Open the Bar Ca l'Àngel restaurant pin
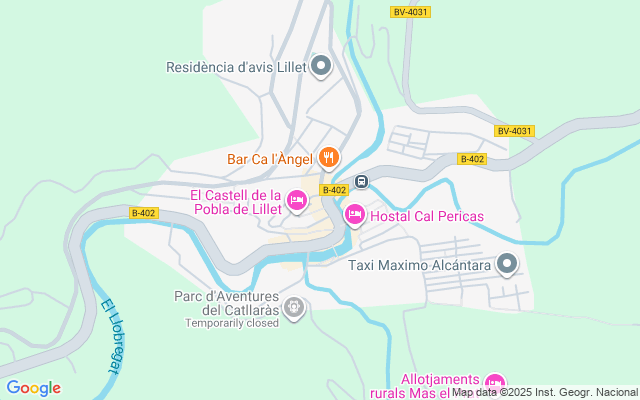Image resolution: width=640 pixels, height=400 pixels. [x=329, y=157]
